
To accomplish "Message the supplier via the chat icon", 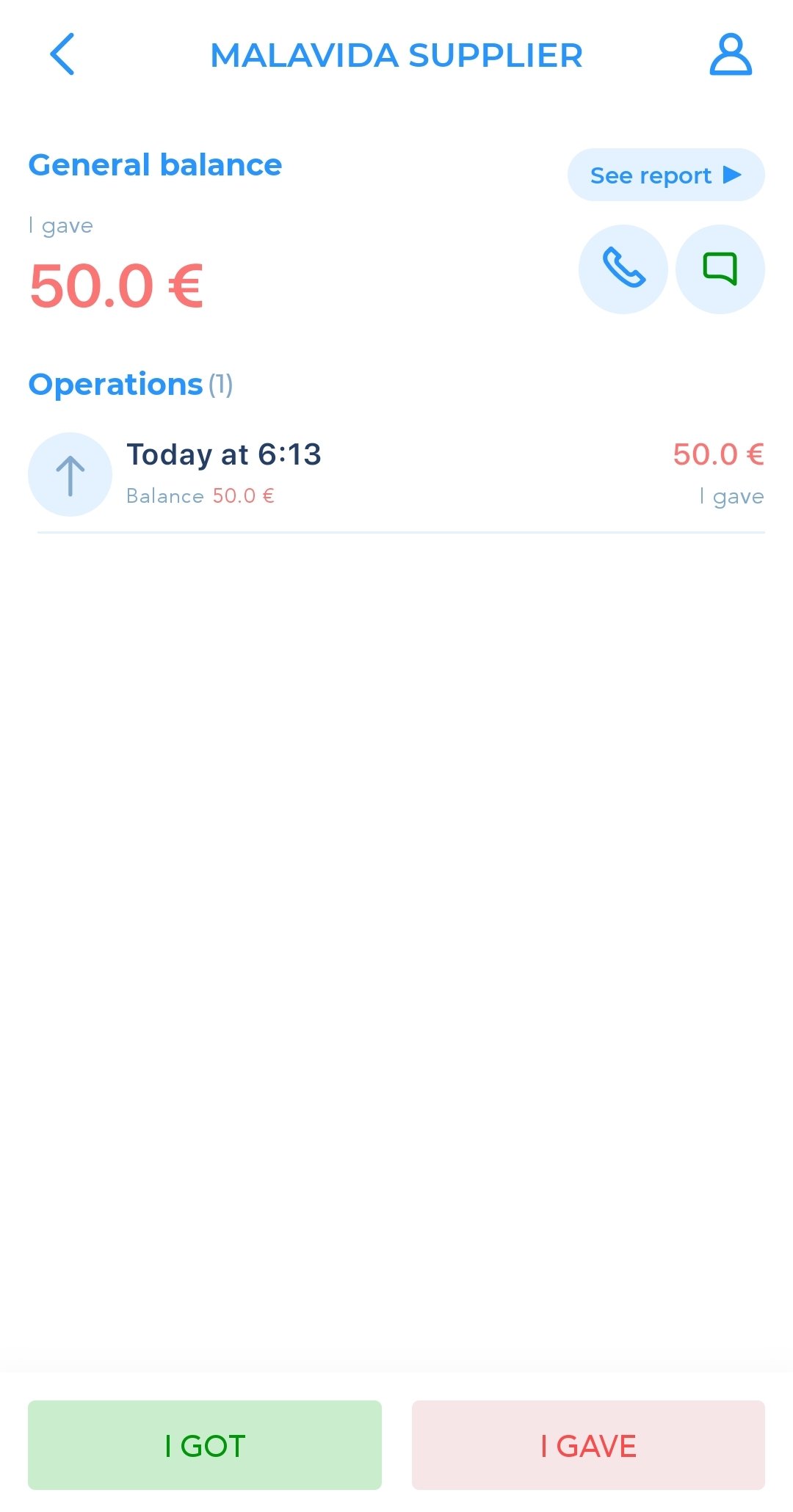I will 720,269.
